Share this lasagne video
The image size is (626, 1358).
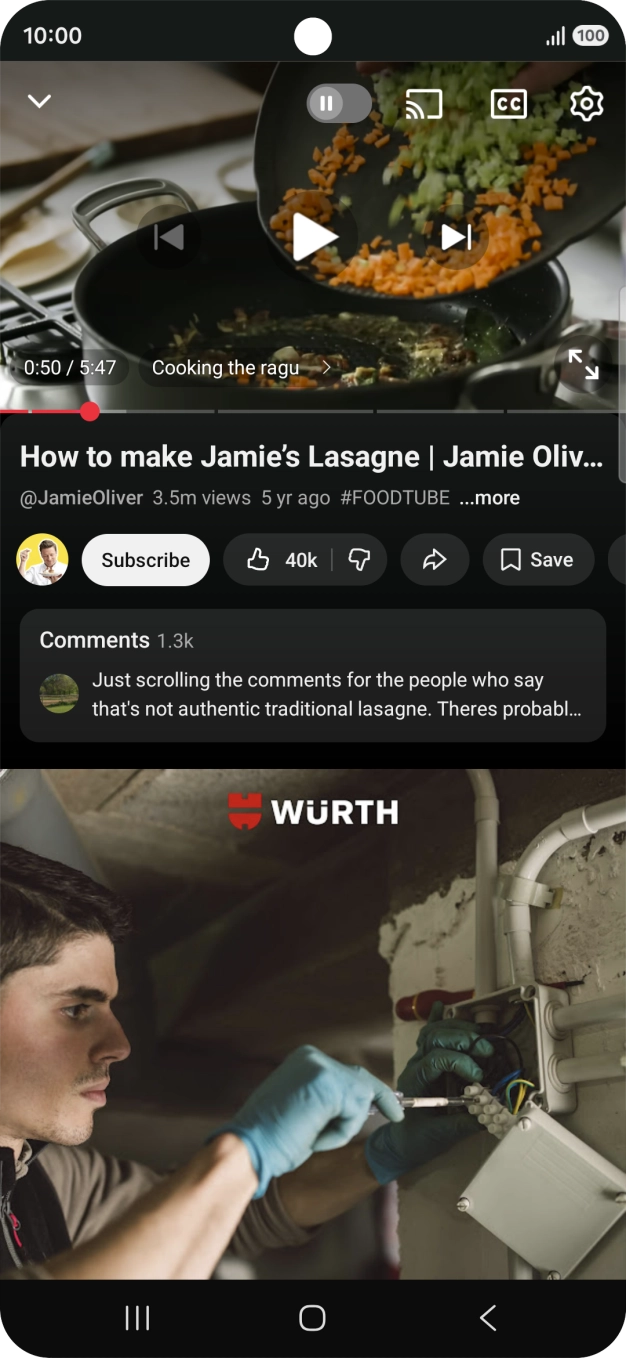tap(434, 560)
